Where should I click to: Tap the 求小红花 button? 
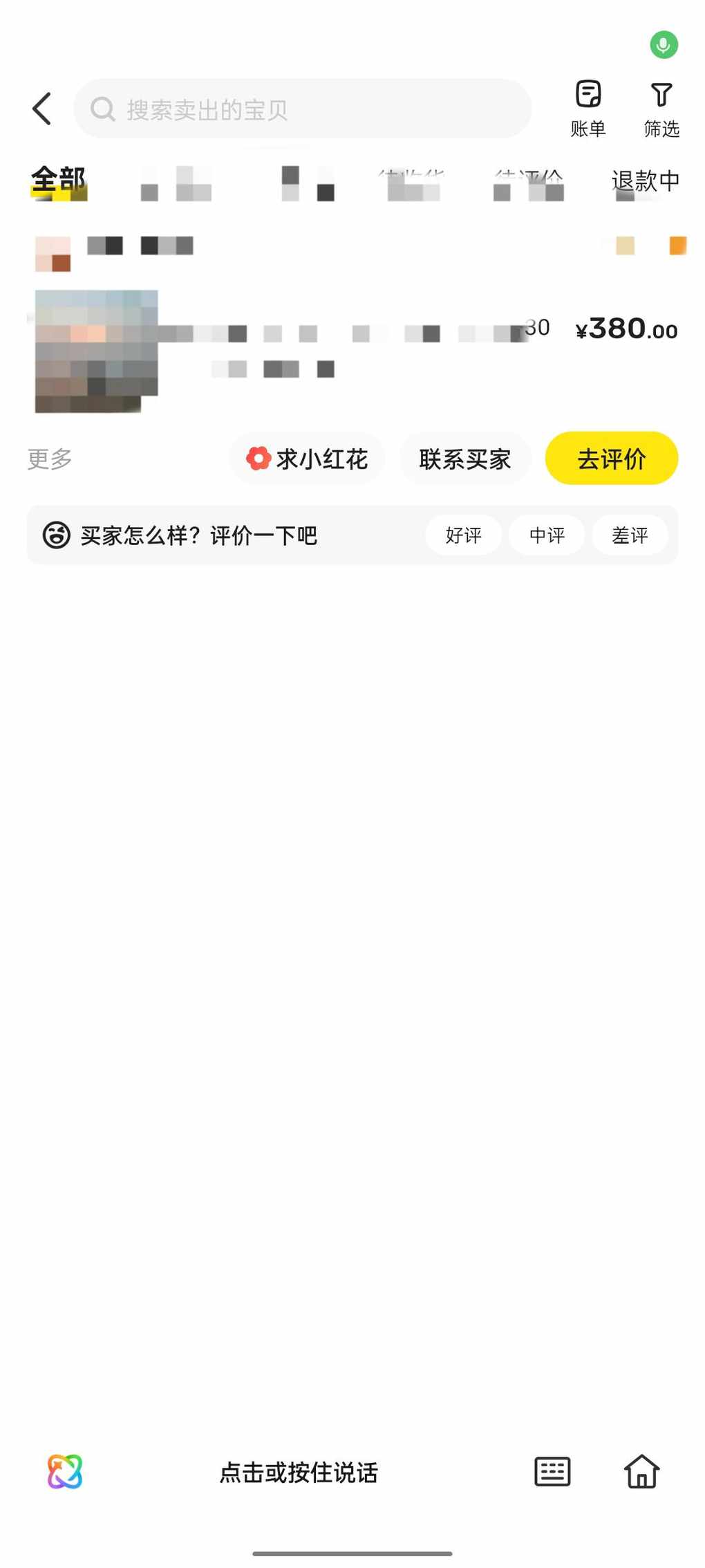click(307, 459)
